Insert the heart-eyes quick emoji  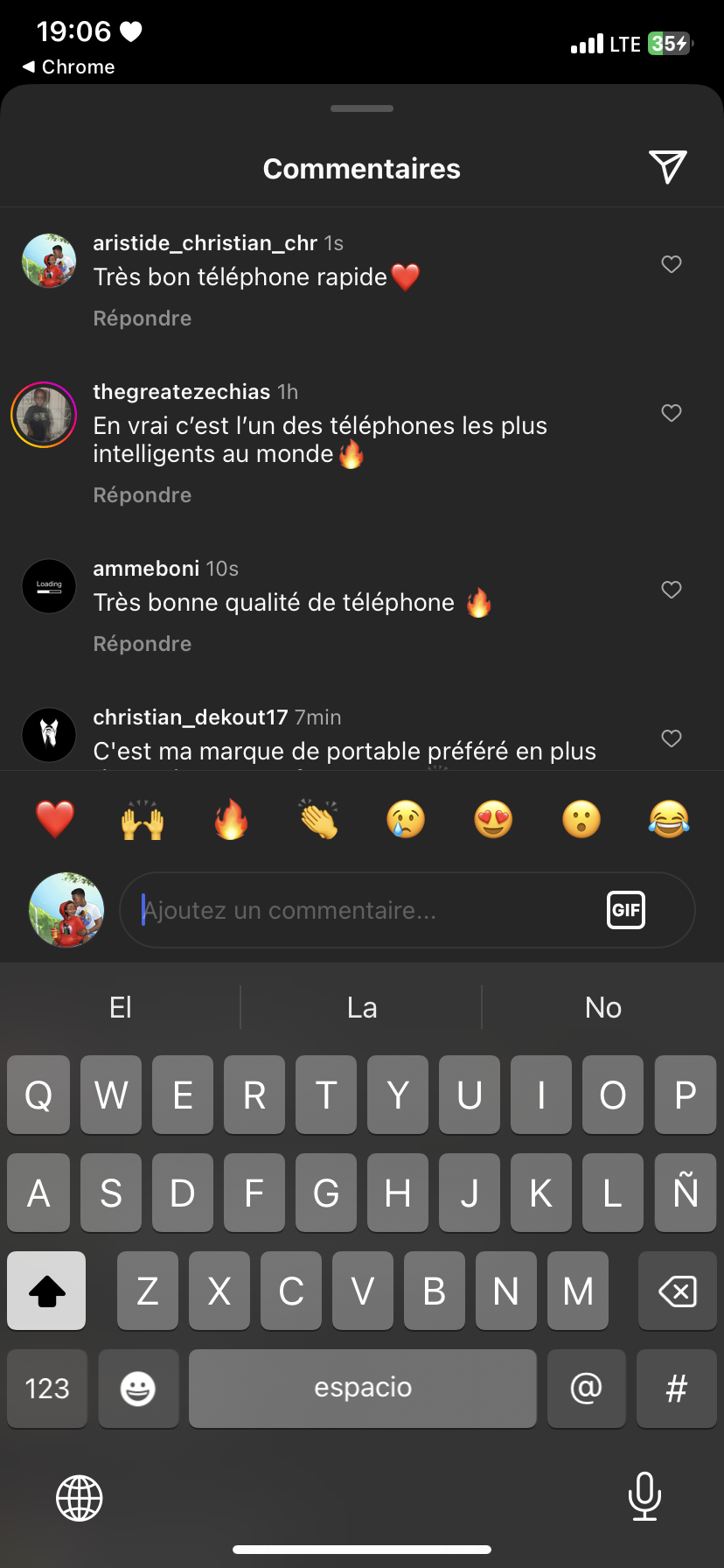coord(493,820)
